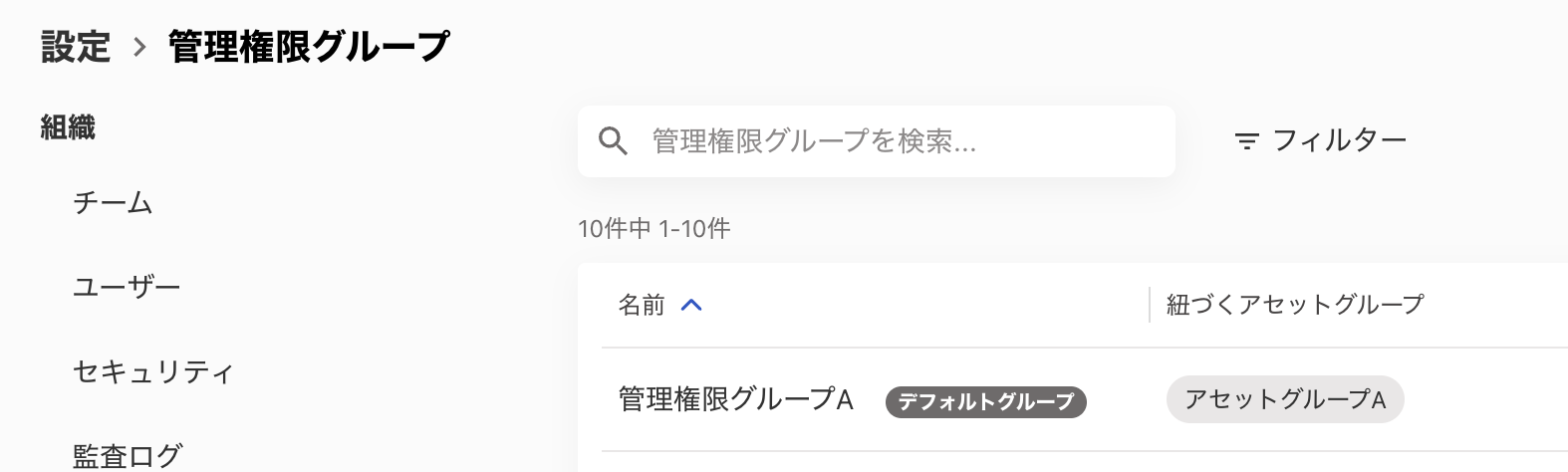The height and width of the screenshot is (472, 1568).
Task: Open the セキュリティ settings section
Action: click(153, 372)
